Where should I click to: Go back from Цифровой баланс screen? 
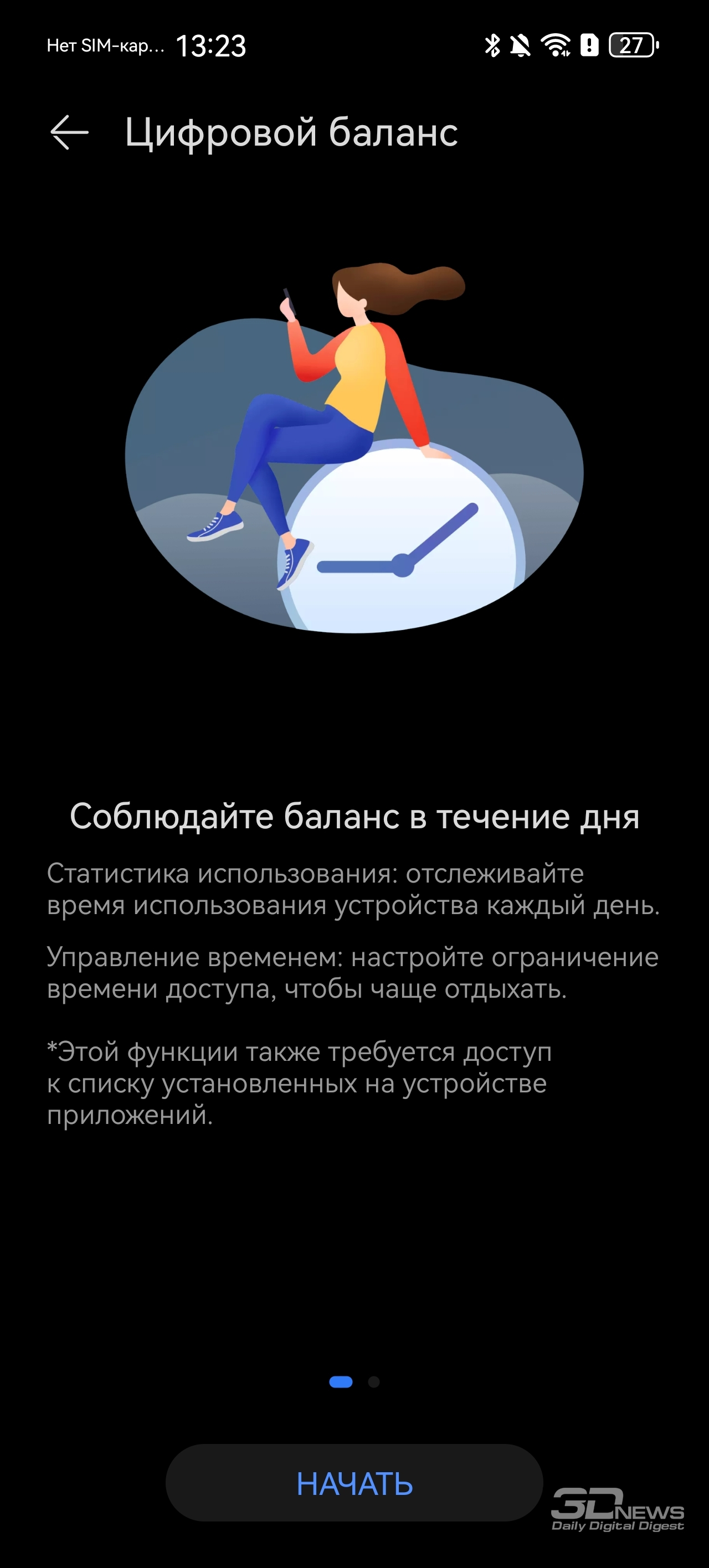point(69,132)
